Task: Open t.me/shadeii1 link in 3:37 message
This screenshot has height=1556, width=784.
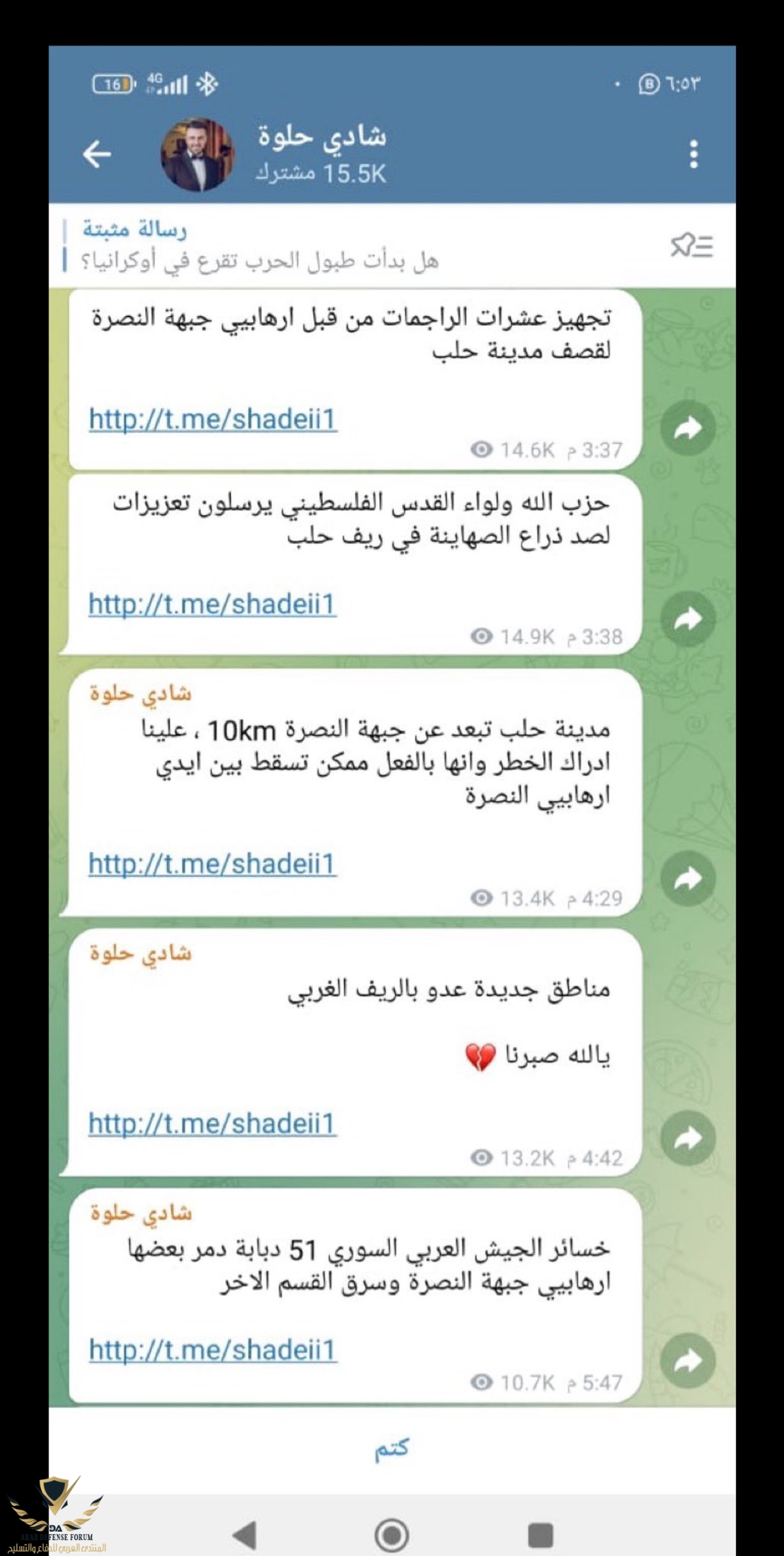Action: pos(213,419)
